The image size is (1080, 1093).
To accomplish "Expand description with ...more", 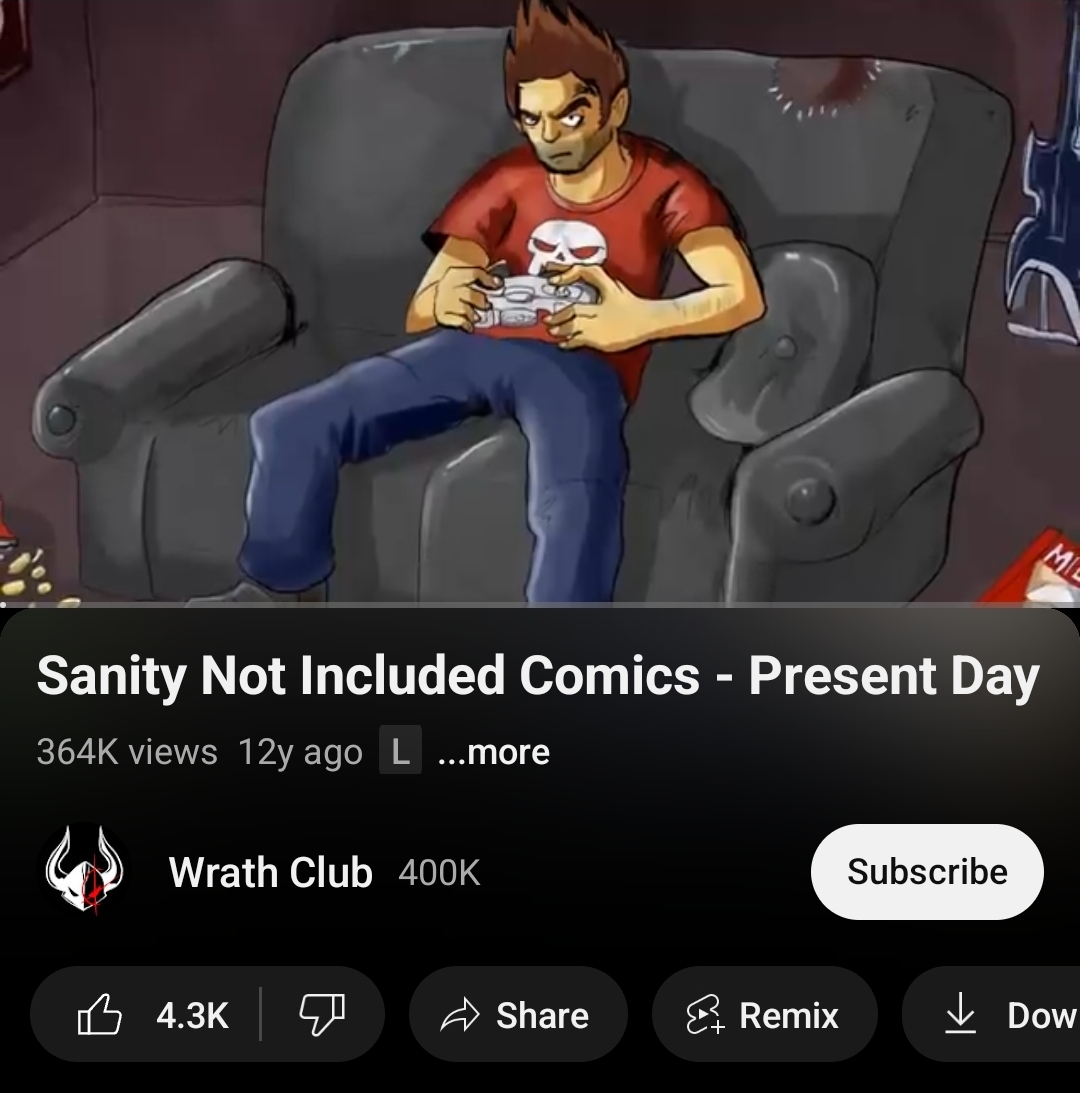I will click(494, 752).
